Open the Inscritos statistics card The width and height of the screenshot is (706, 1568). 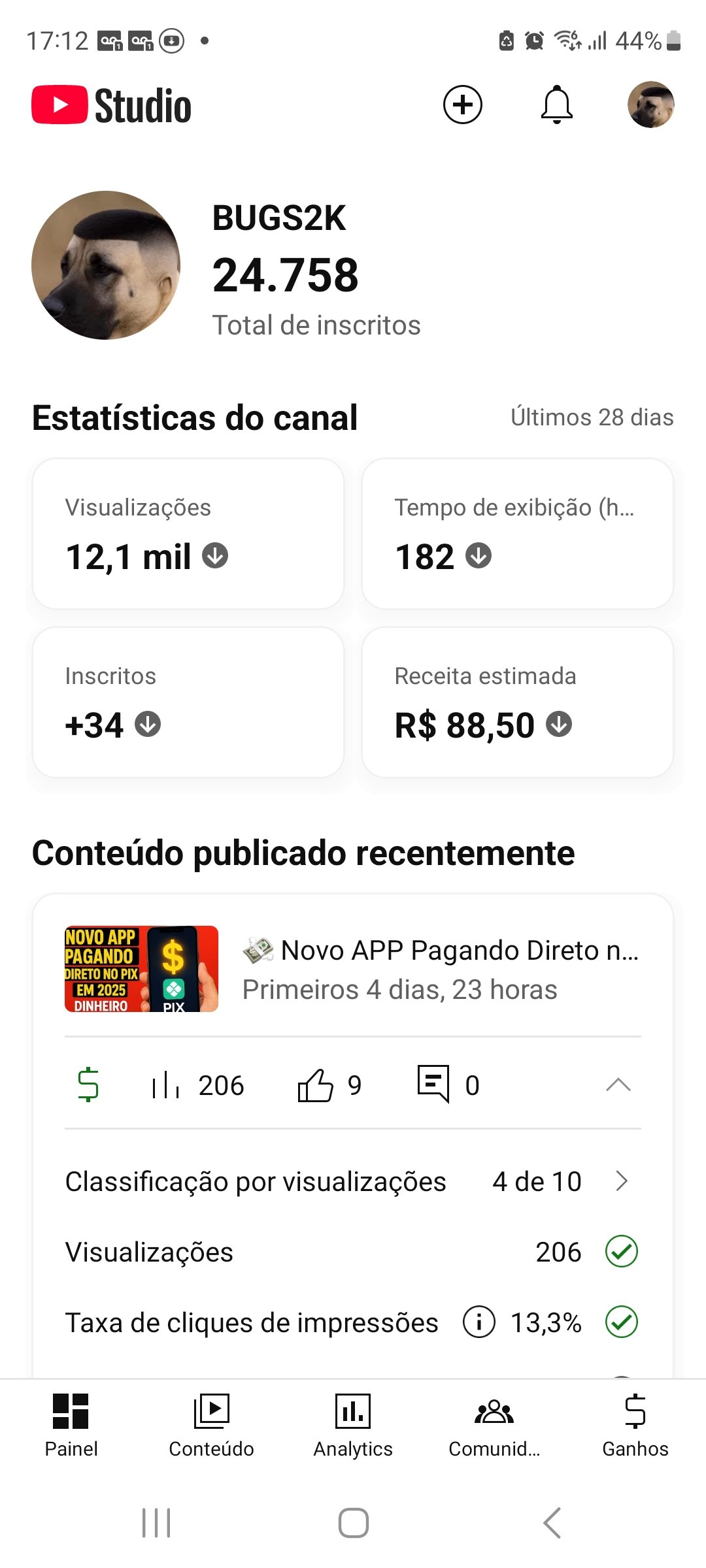[x=188, y=702]
